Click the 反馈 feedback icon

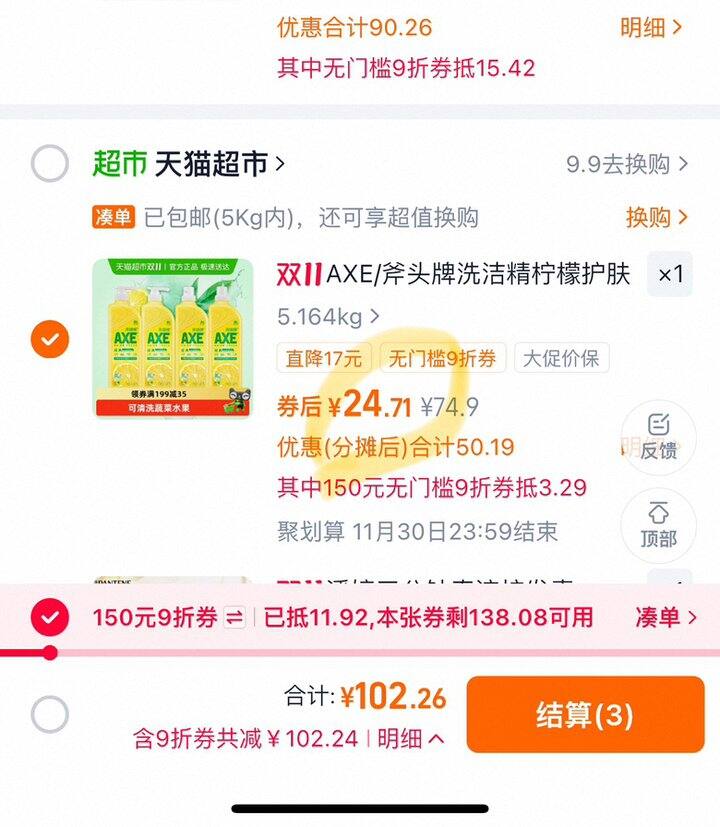(x=657, y=438)
